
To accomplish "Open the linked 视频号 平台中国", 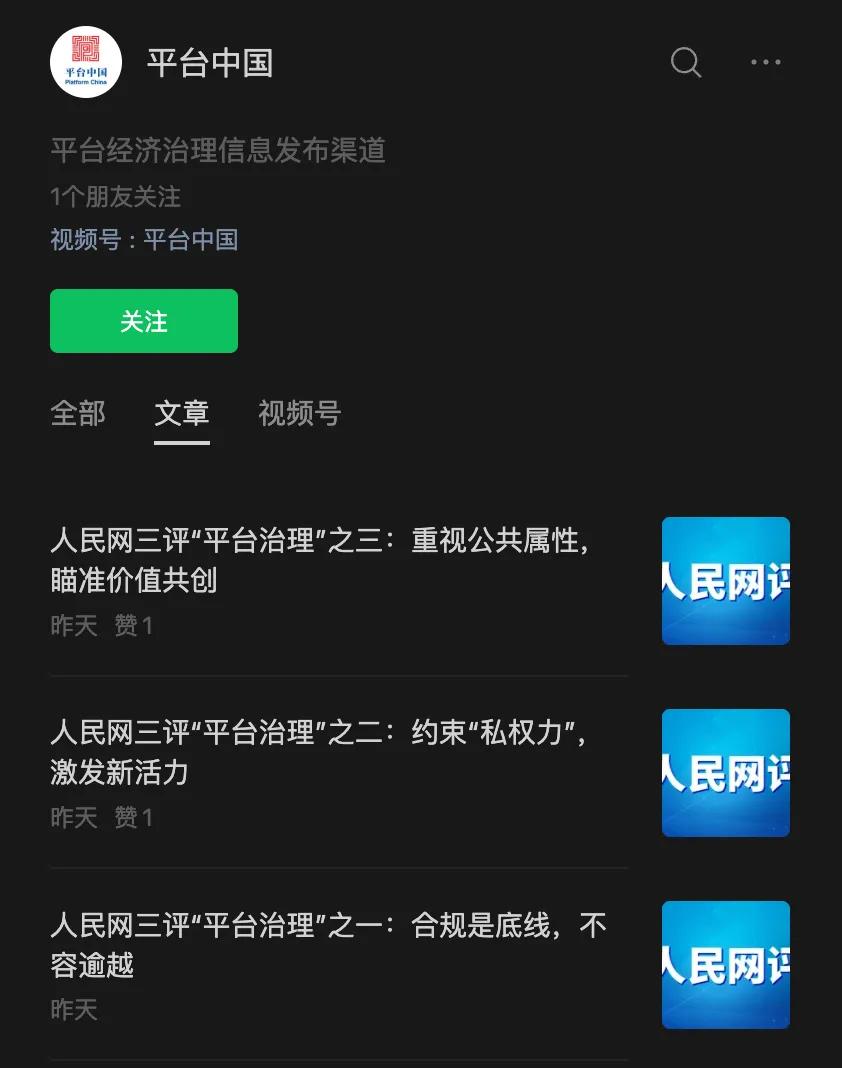I will point(190,240).
